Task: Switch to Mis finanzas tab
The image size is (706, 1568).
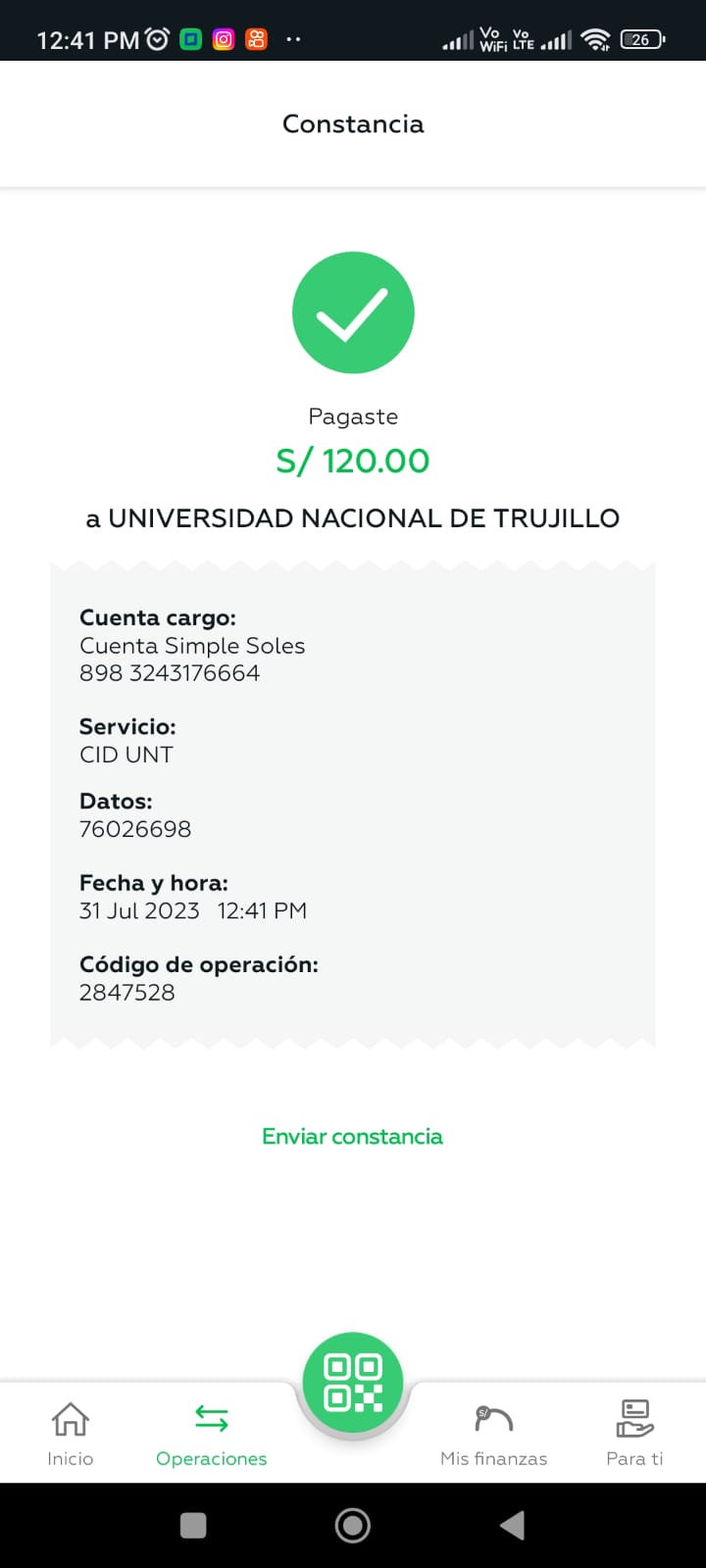Action: coord(494,1434)
